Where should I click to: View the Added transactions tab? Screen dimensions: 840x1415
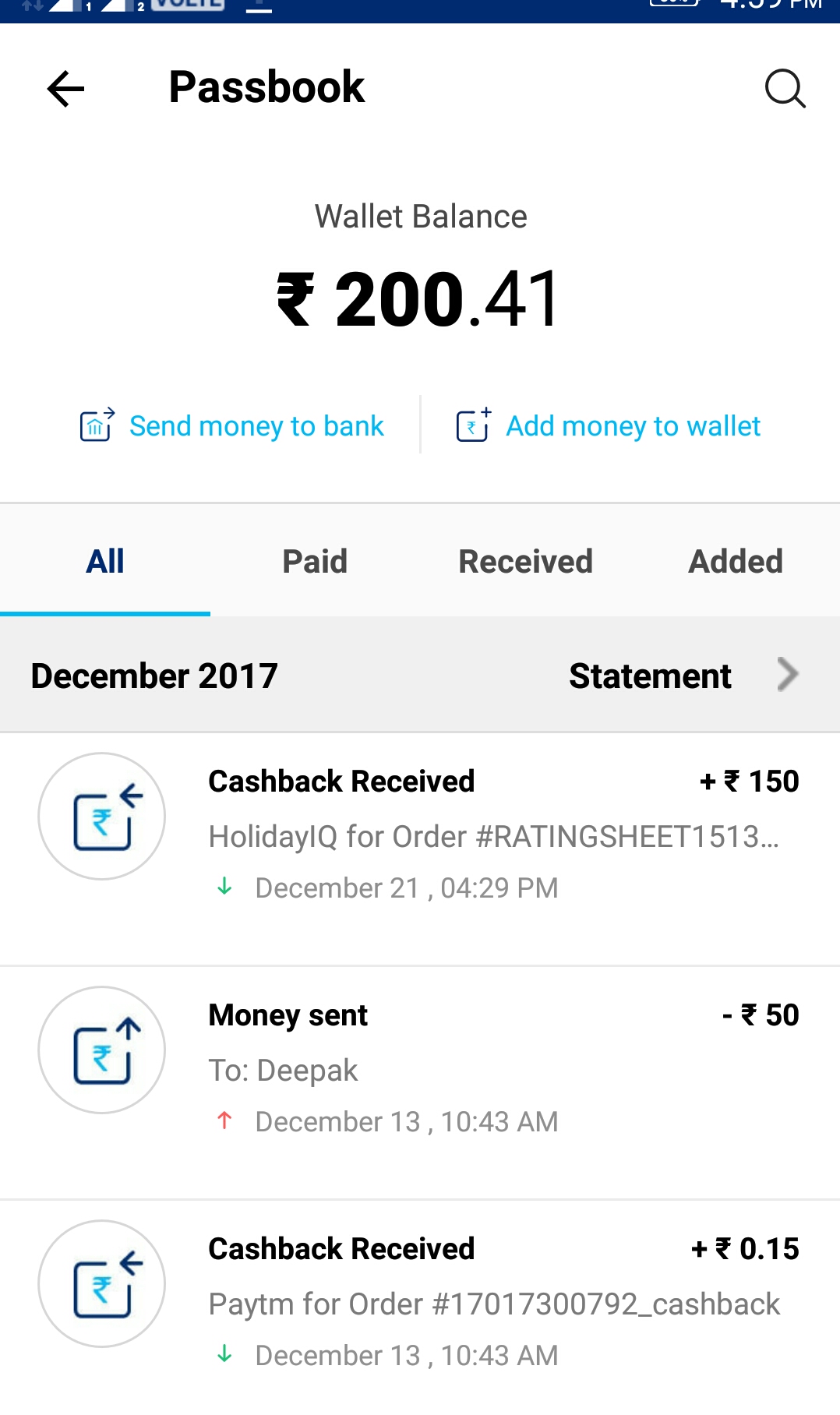(735, 561)
